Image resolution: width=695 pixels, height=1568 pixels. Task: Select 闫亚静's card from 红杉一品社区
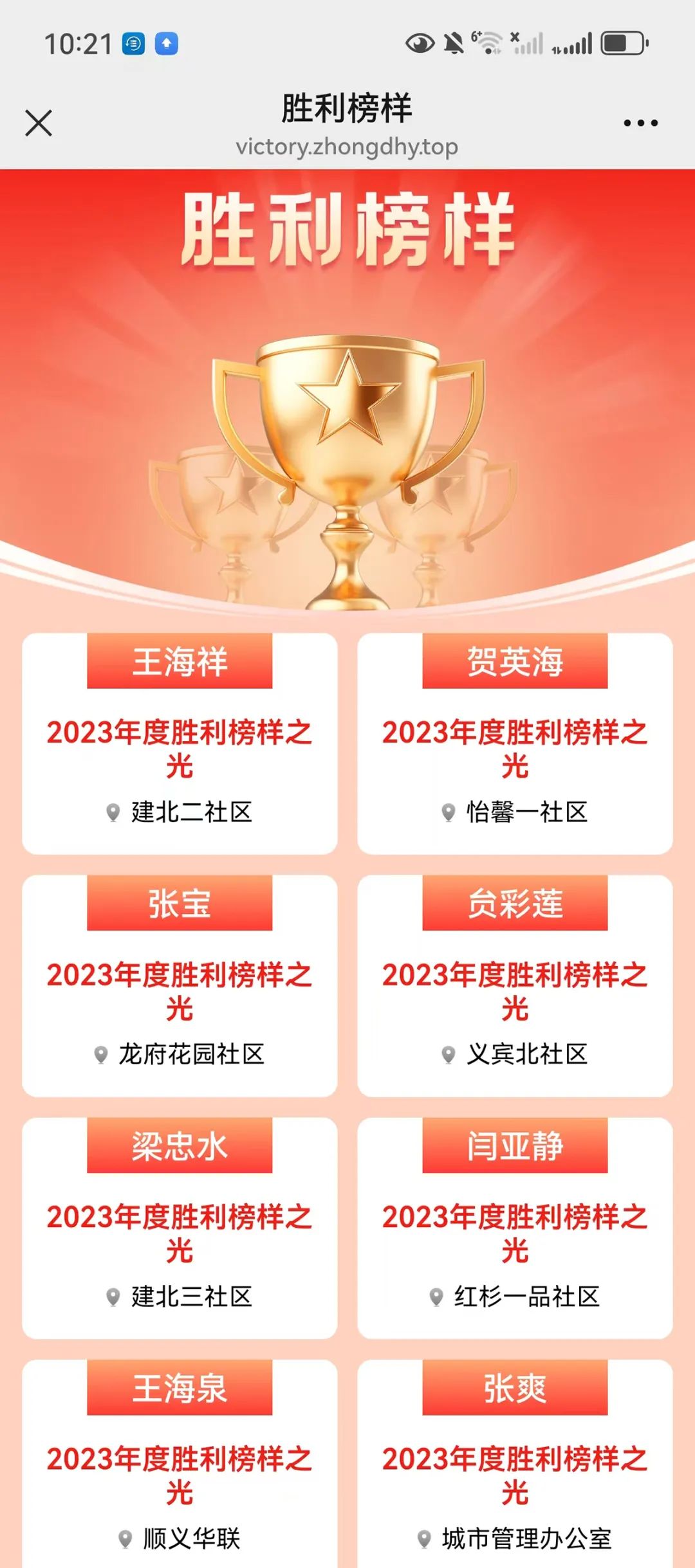pyautogui.click(x=515, y=1228)
